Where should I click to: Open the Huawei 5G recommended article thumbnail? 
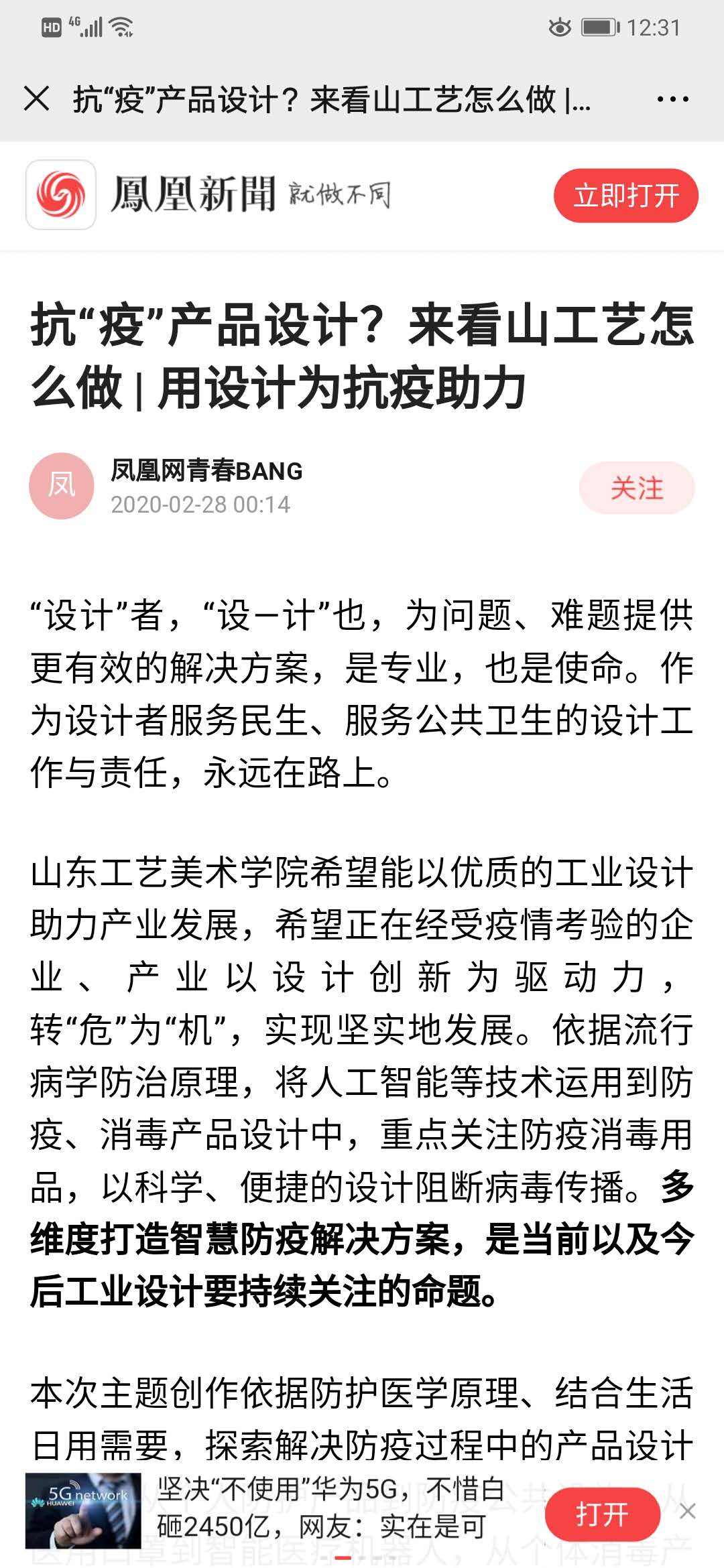pos(83,1510)
